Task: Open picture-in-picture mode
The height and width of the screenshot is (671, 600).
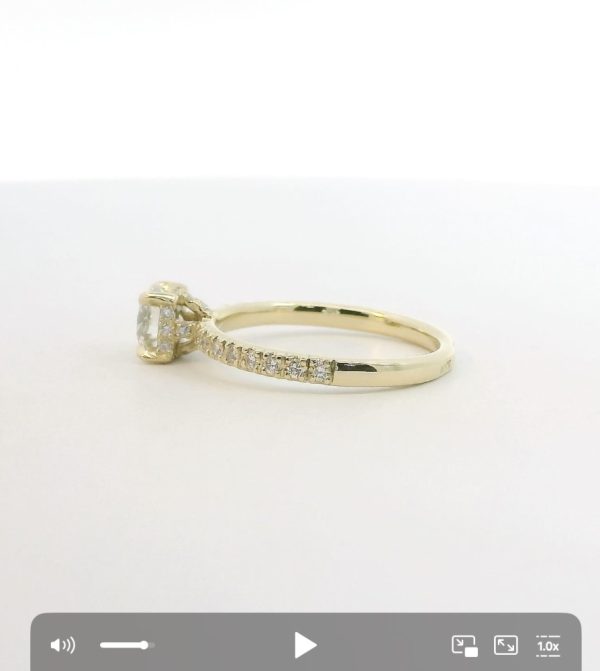Action: pyautogui.click(x=464, y=645)
